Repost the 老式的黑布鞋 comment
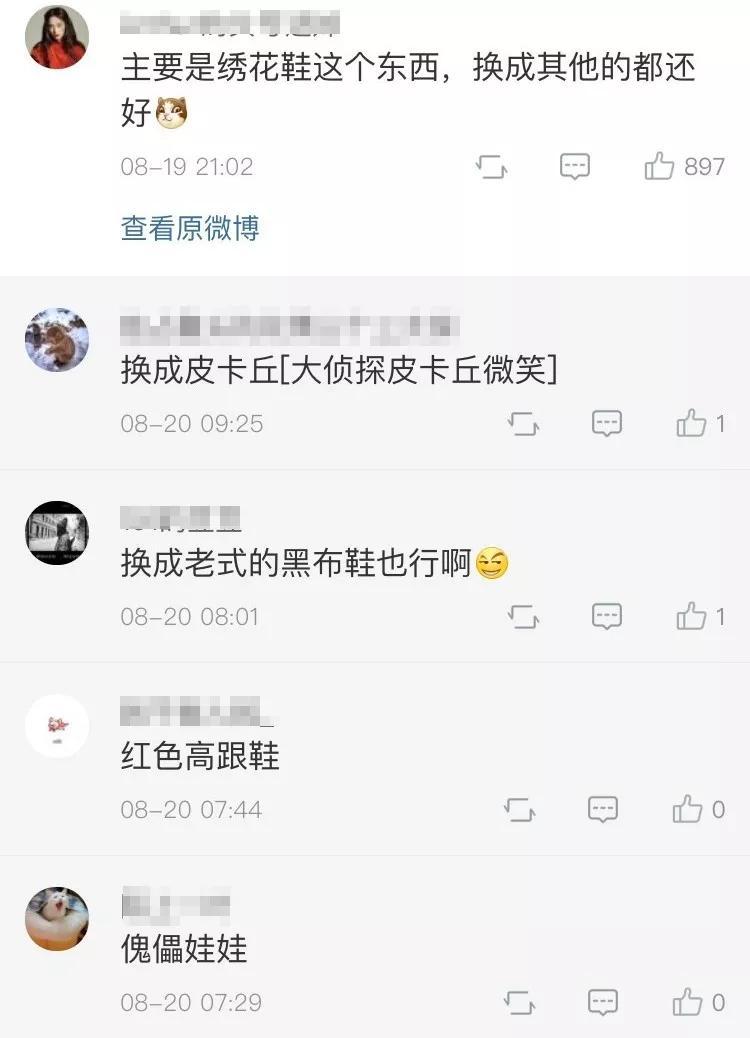The height and width of the screenshot is (1038, 750). pyautogui.click(x=523, y=617)
